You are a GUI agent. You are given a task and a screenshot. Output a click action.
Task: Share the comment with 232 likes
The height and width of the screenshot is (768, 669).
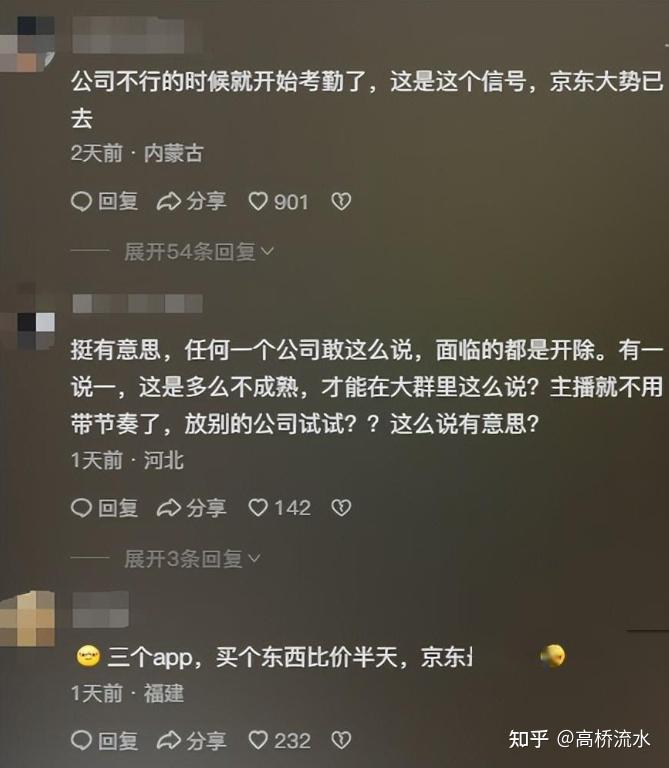point(192,741)
